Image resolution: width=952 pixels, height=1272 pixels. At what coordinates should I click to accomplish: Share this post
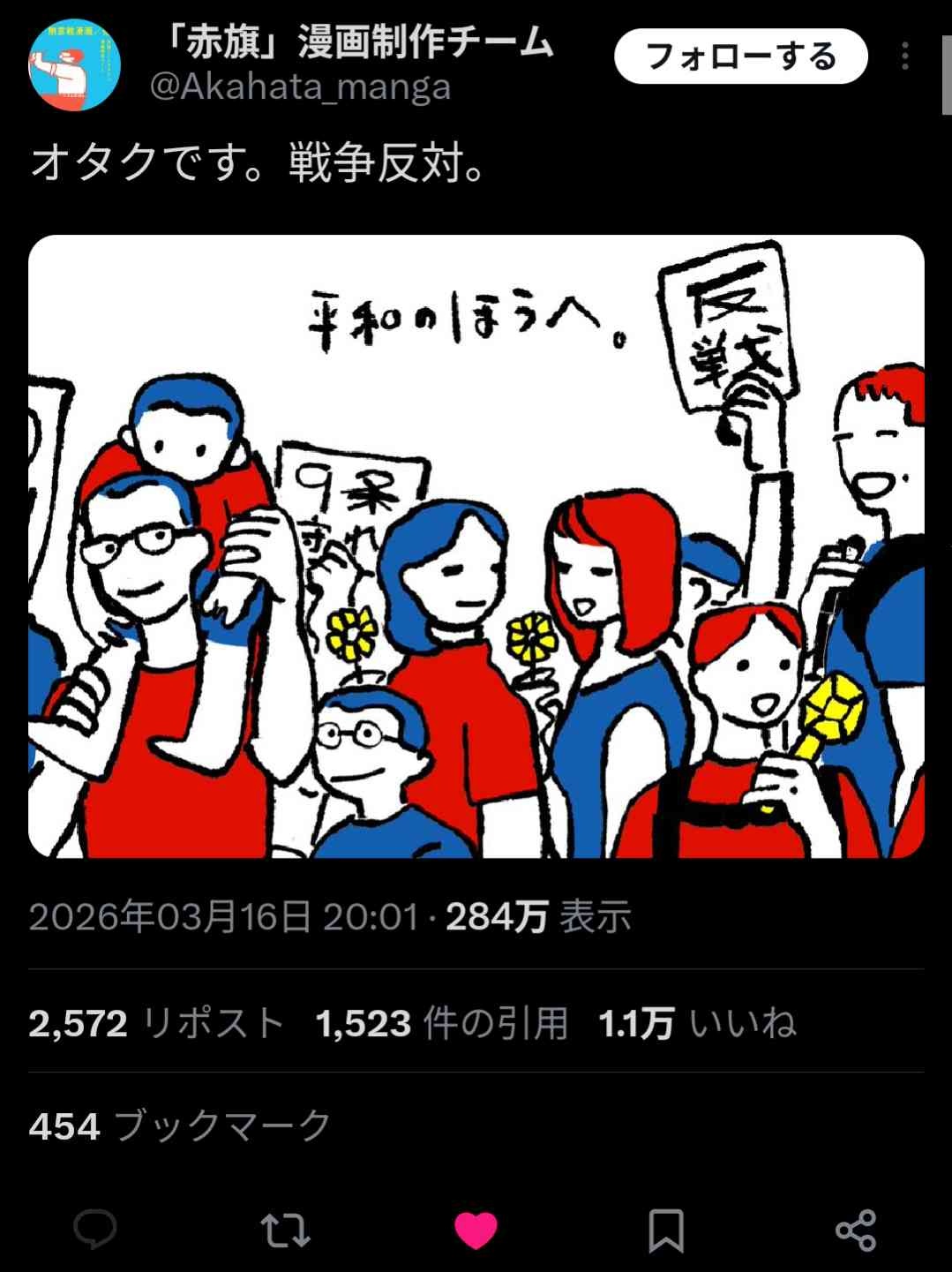(855, 1230)
